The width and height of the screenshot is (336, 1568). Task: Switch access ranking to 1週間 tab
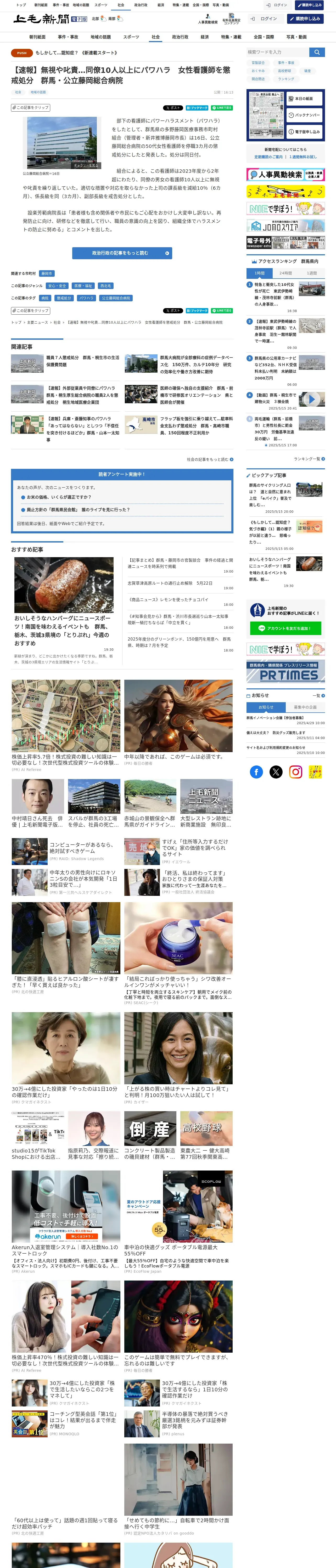(x=312, y=273)
